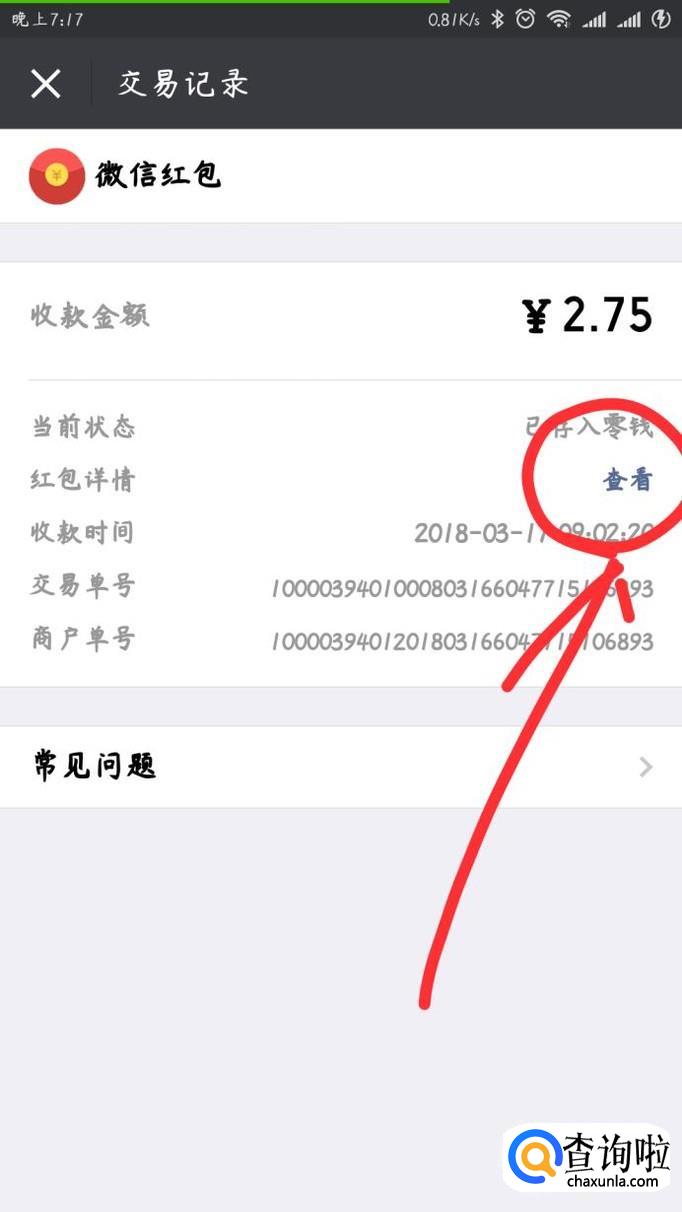The height and width of the screenshot is (1212, 682).
Task: Open the 常见问题 row
Action: point(340,767)
